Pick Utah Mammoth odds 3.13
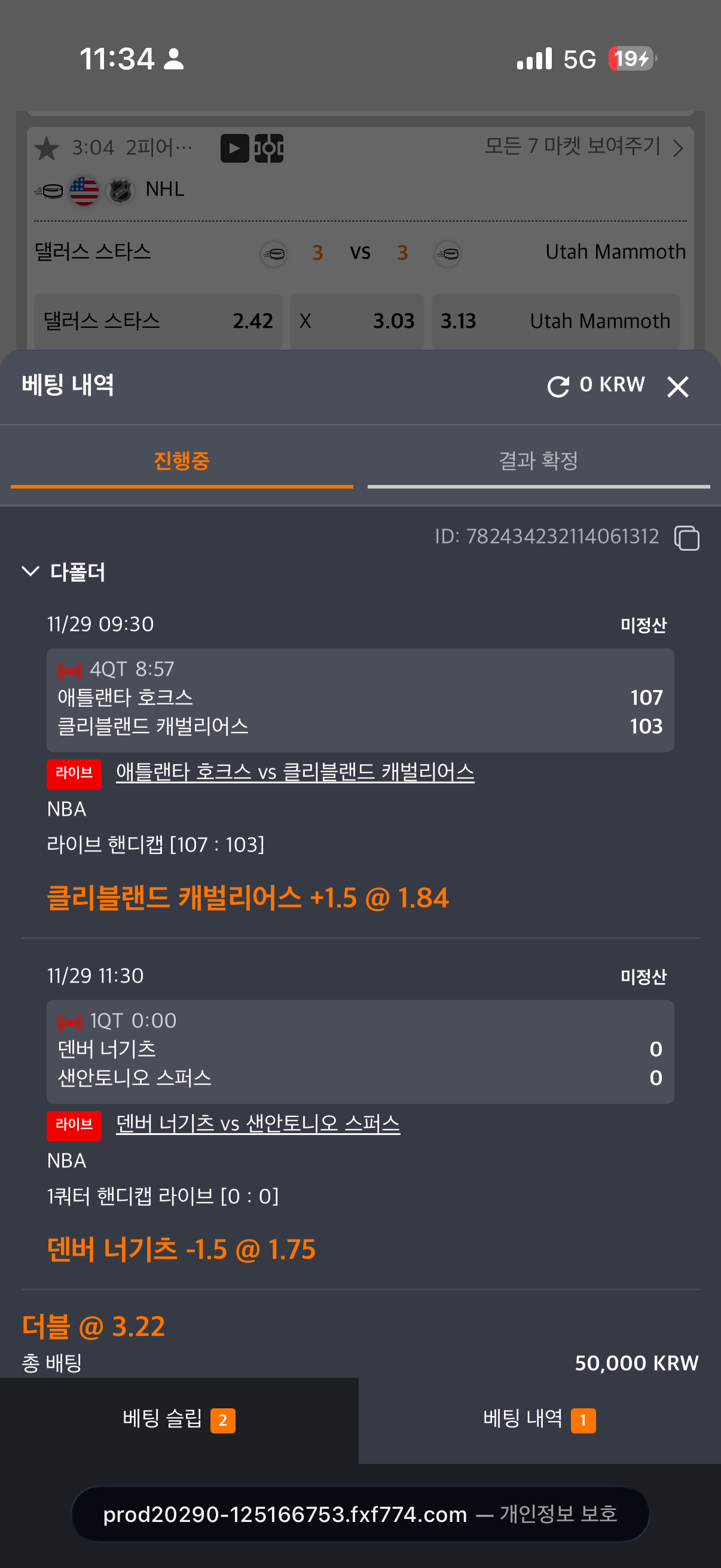The width and height of the screenshot is (721, 1568). pos(555,321)
